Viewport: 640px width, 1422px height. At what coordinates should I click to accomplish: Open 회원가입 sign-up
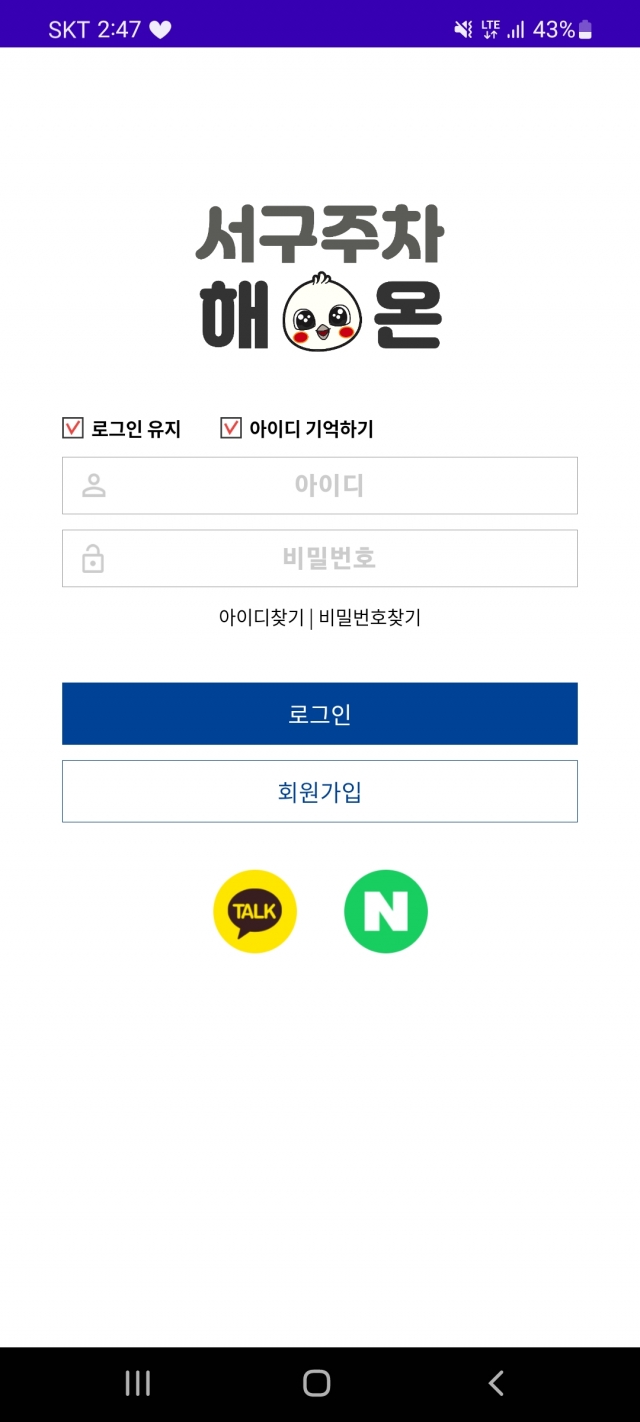pos(320,792)
